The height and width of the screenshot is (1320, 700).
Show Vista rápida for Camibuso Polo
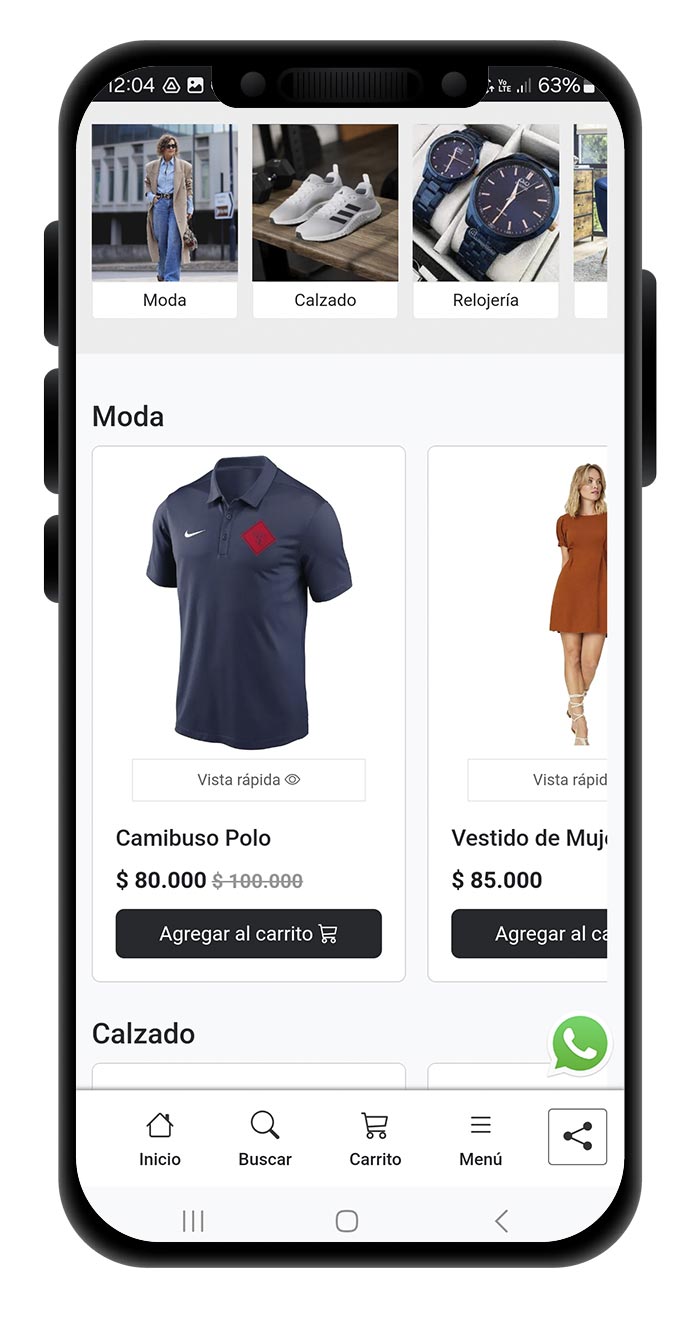249,780
